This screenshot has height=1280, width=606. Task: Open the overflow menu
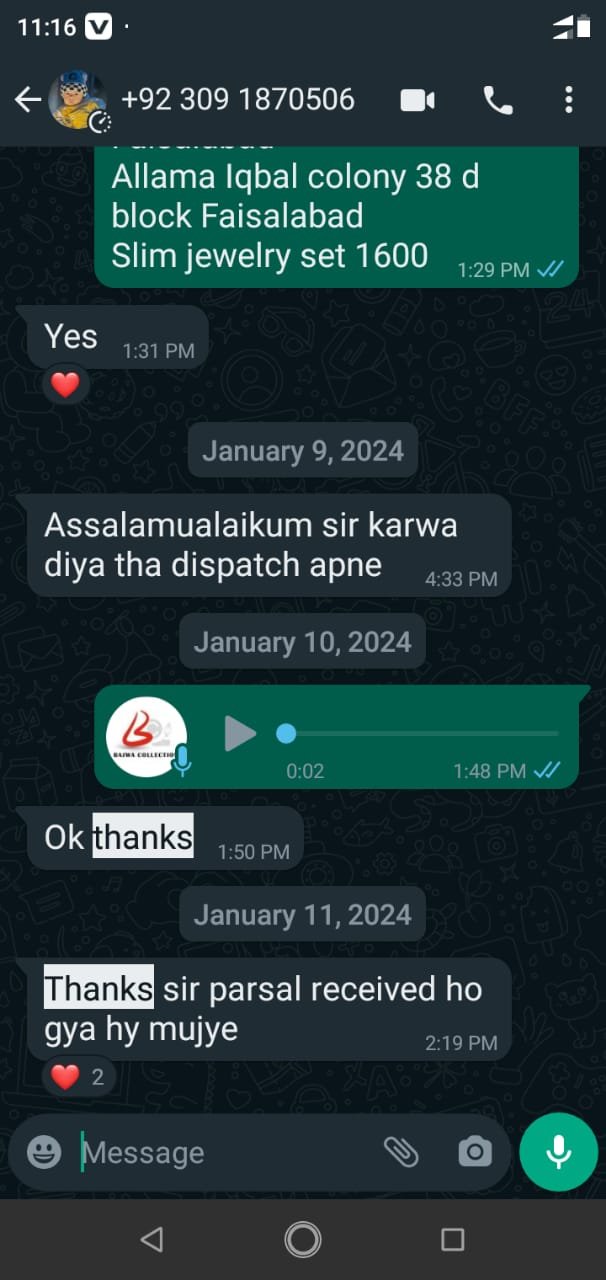pyautogui.click(x=568, y=99)
